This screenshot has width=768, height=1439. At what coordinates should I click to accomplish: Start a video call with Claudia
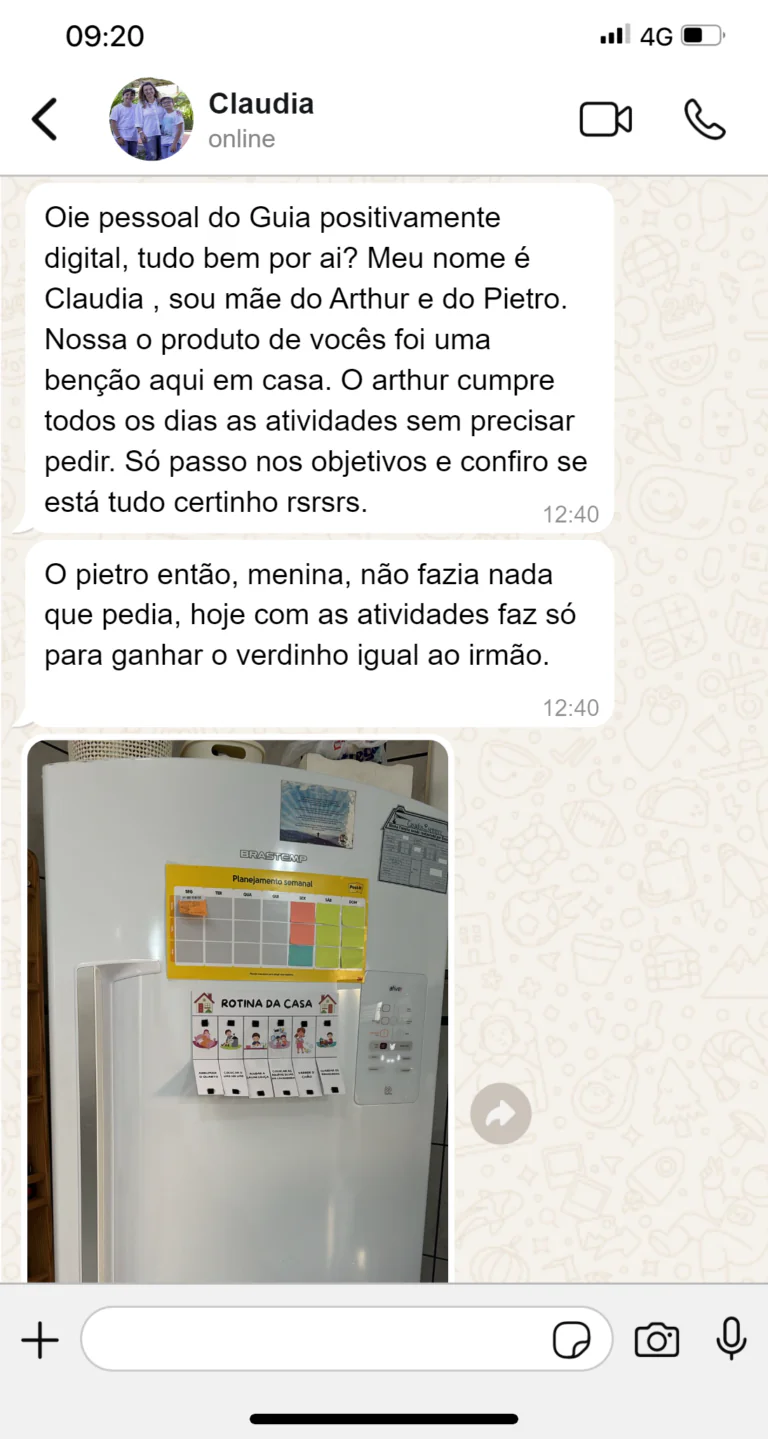click(x=605, y=119)
